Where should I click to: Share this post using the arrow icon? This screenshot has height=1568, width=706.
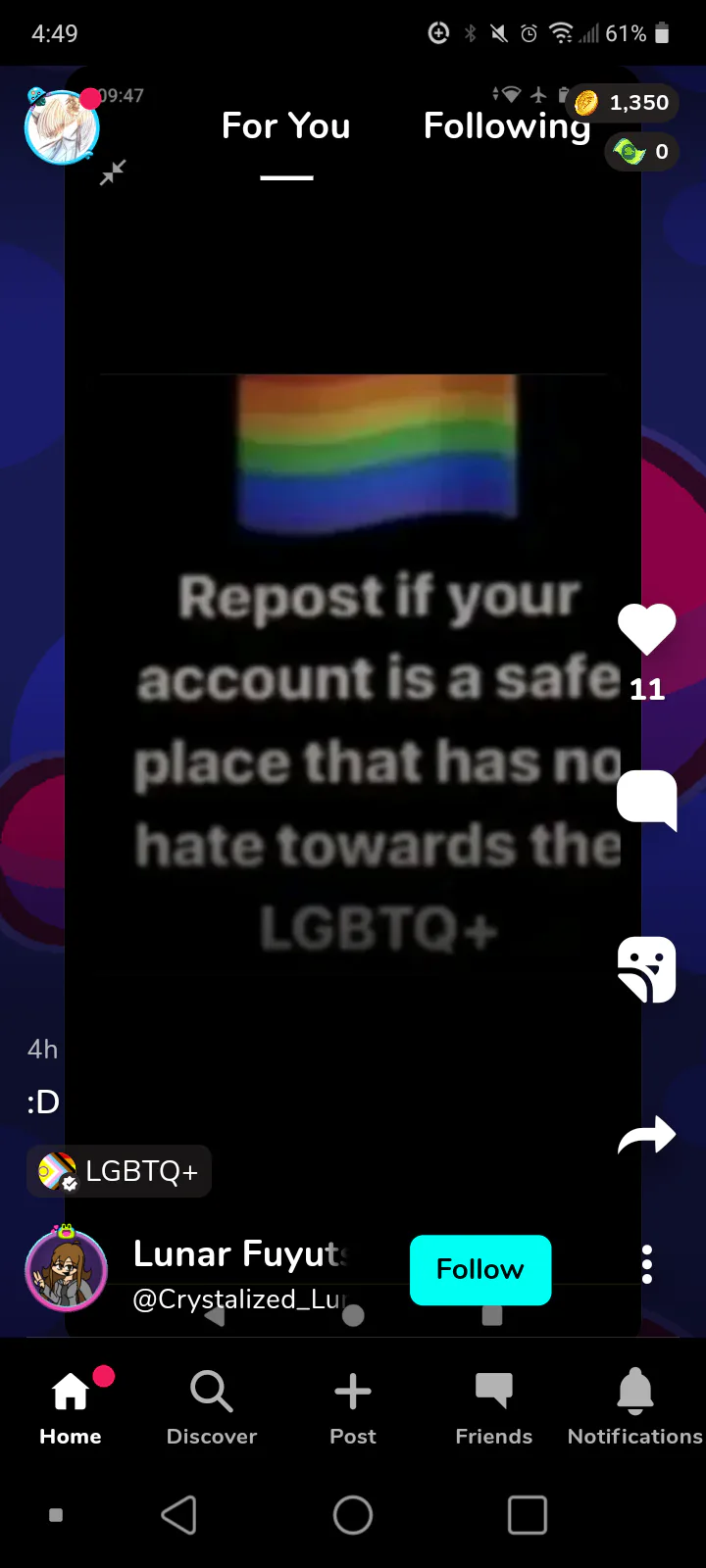click(646, 1136)
